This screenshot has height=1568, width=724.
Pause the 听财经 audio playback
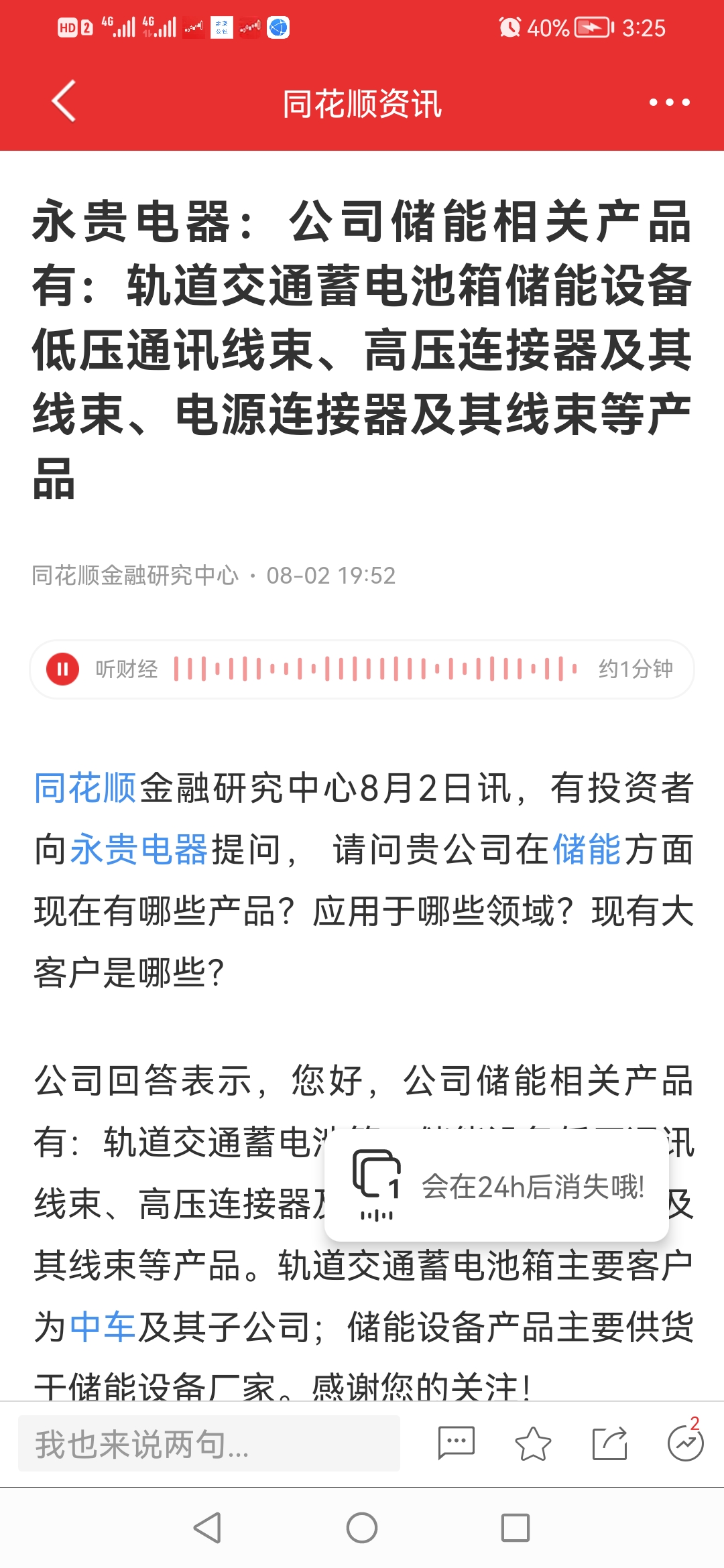[x=62, y=669]
